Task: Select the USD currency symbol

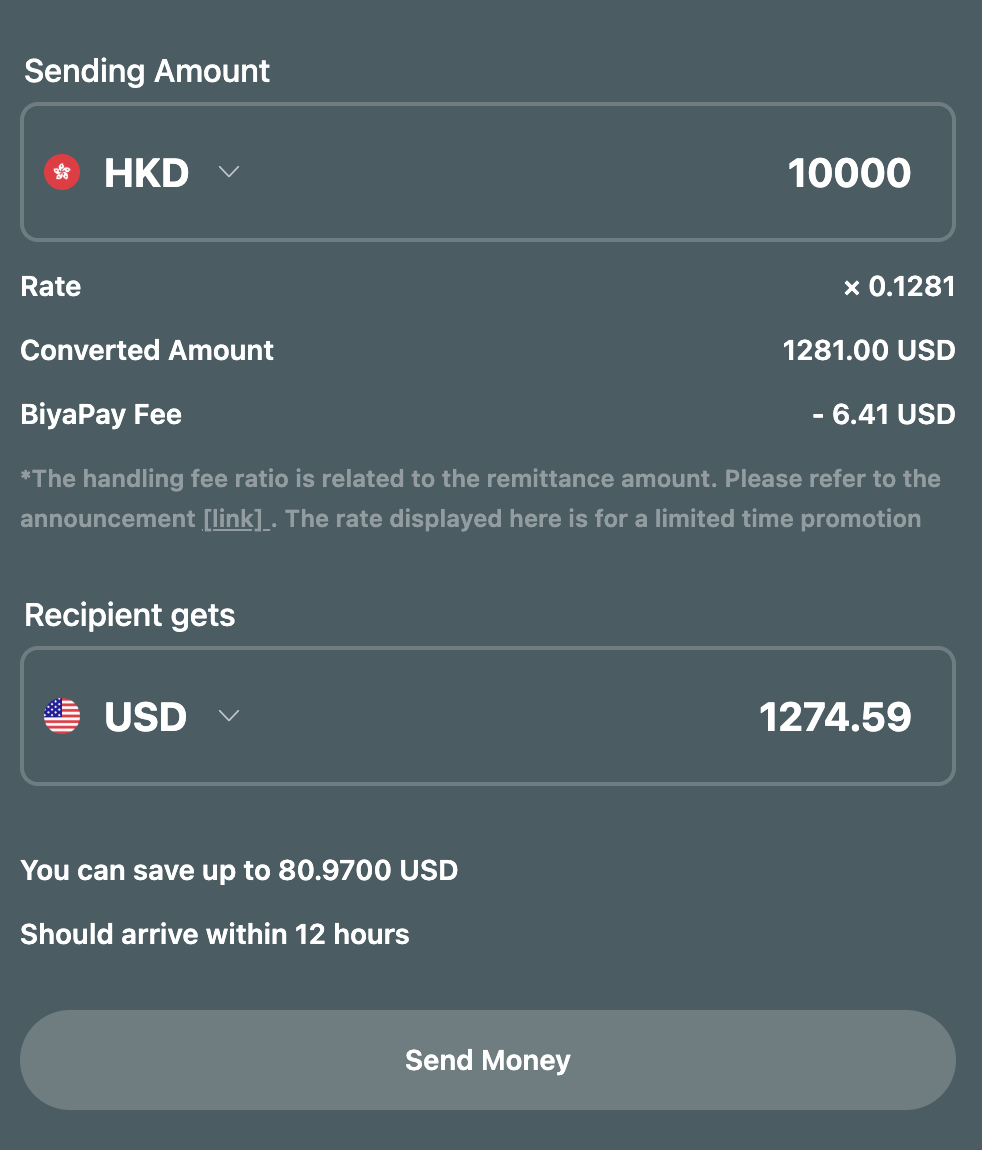Action: (145, 716)
